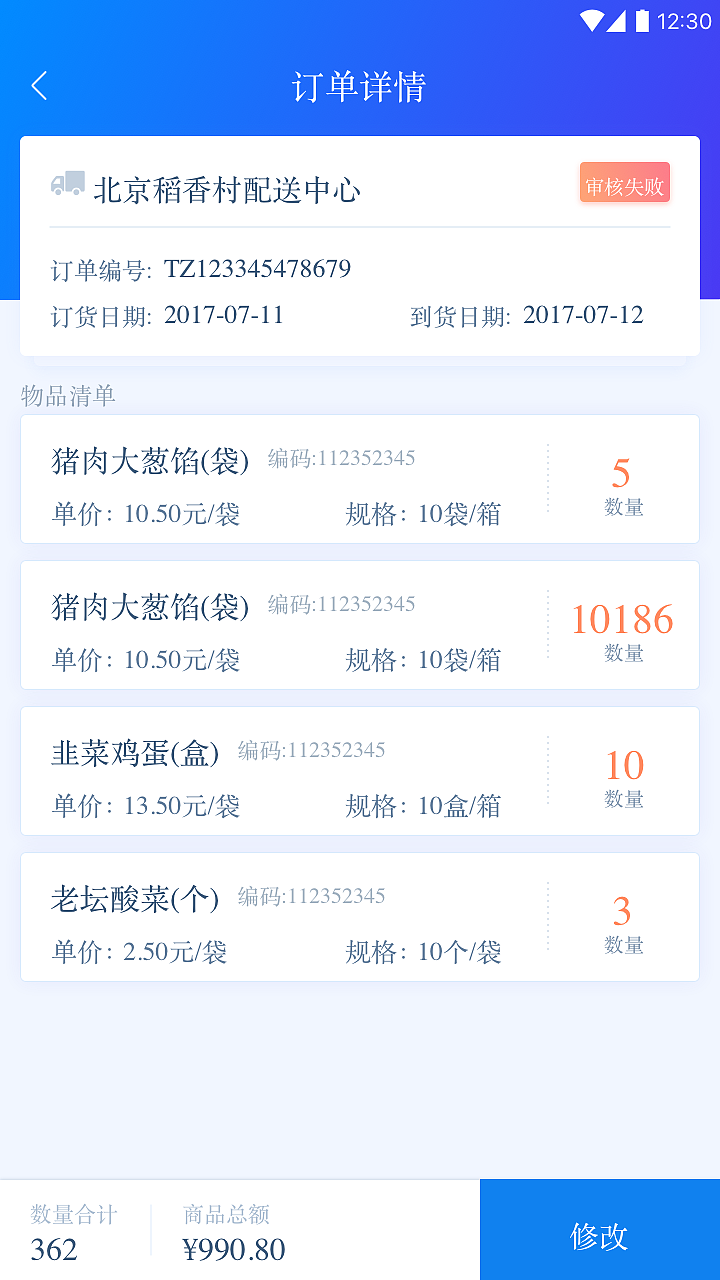Select the 物品清单 section header

[x=65, y=396]
